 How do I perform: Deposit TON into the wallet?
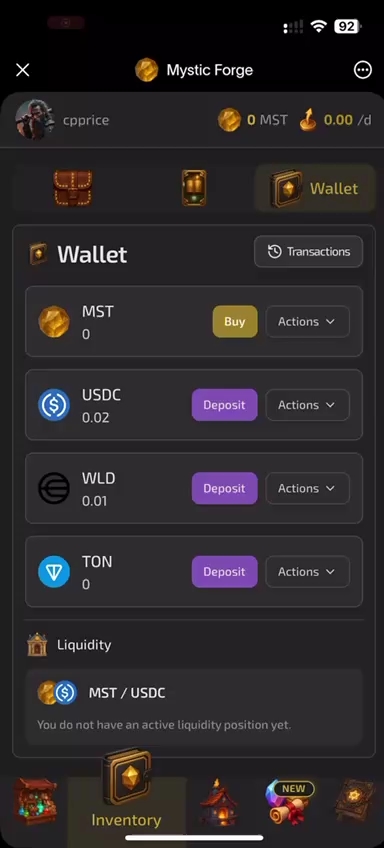click(x=224, y=571)
